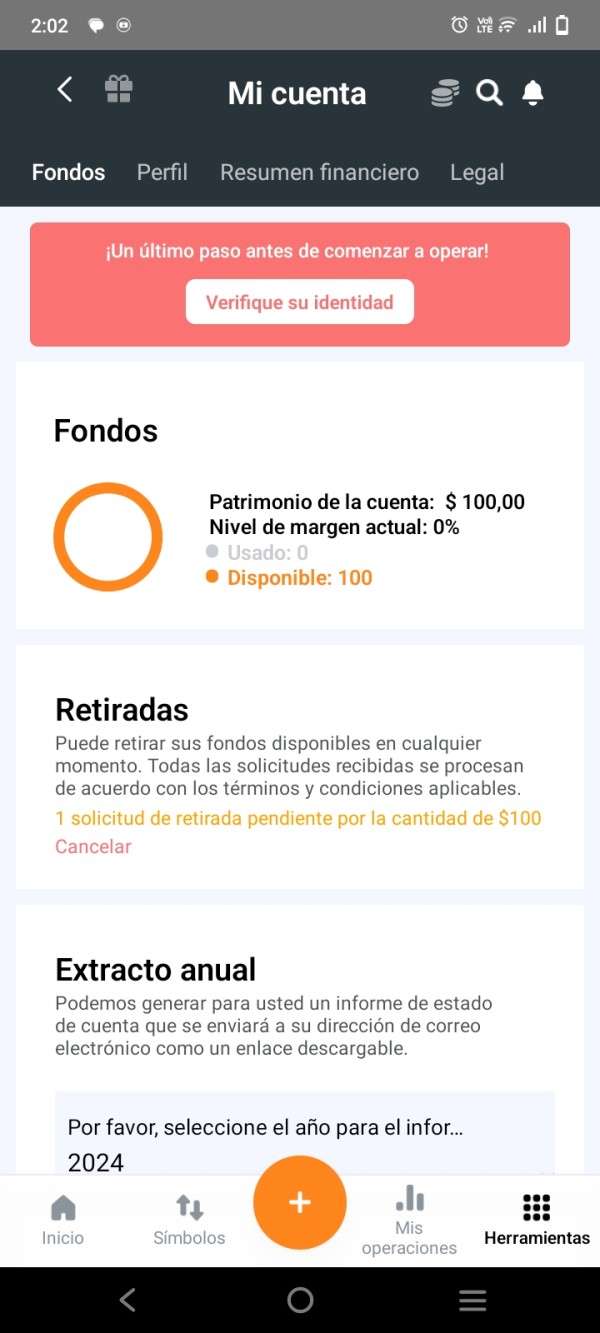Switch to the Legal tab
600x1333 pixels.
pos(477,172)
